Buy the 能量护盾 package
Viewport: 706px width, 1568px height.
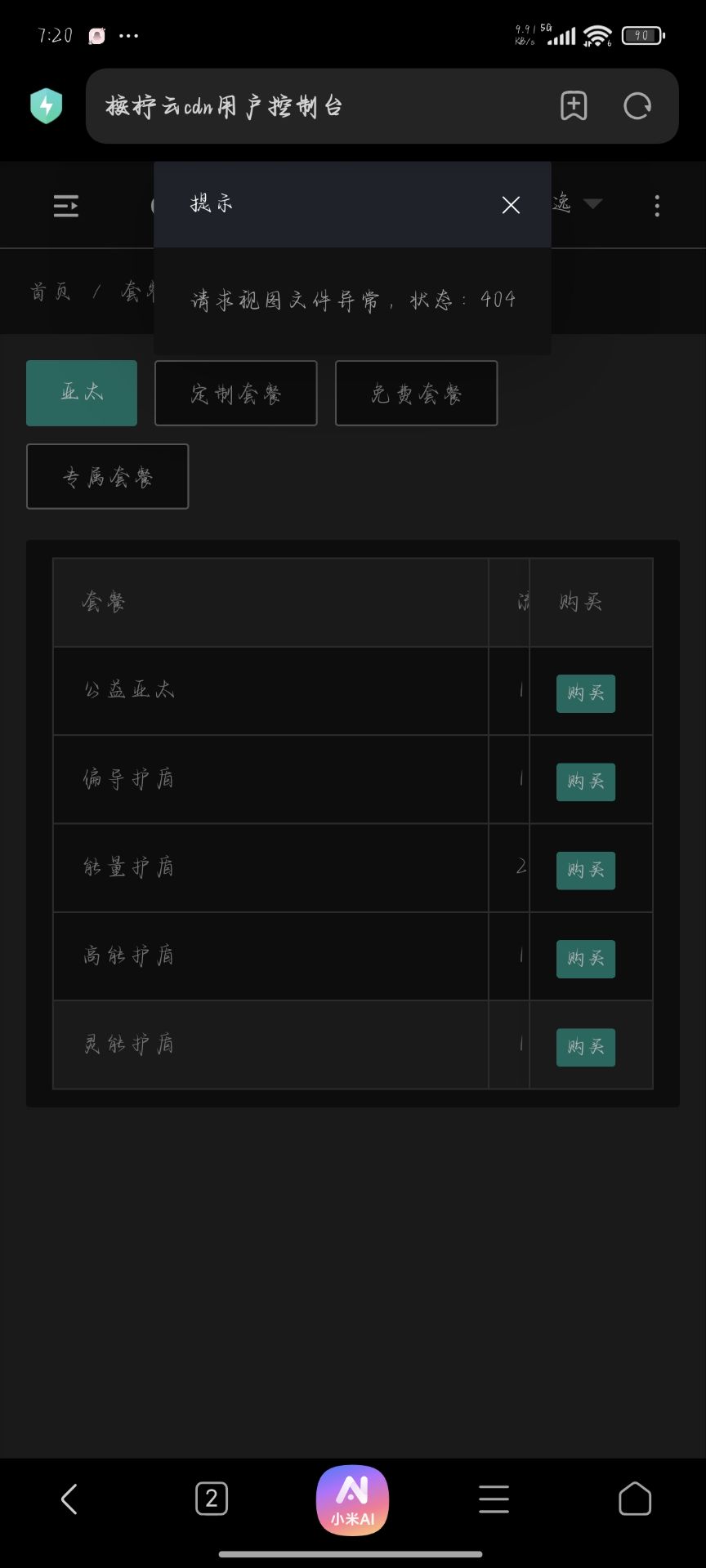pyautogui.click(x=585, y=870)
